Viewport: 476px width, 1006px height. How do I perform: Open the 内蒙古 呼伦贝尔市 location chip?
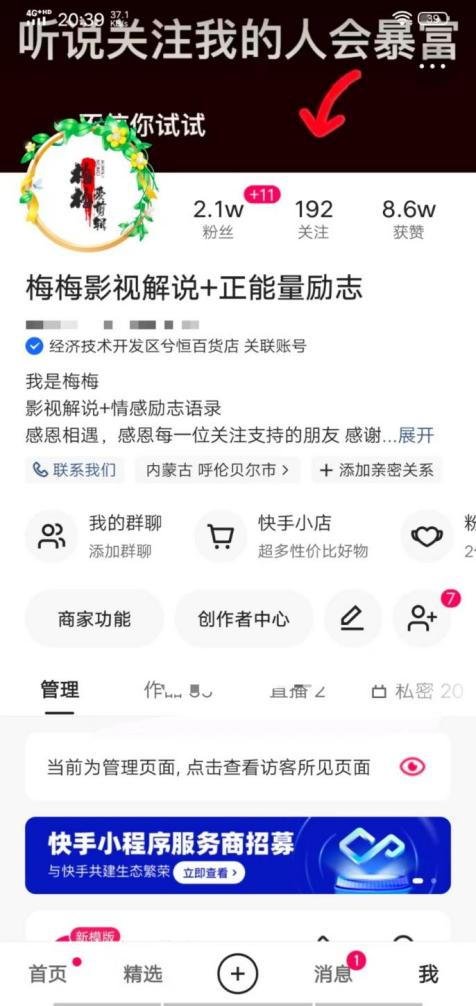(217, 470)
